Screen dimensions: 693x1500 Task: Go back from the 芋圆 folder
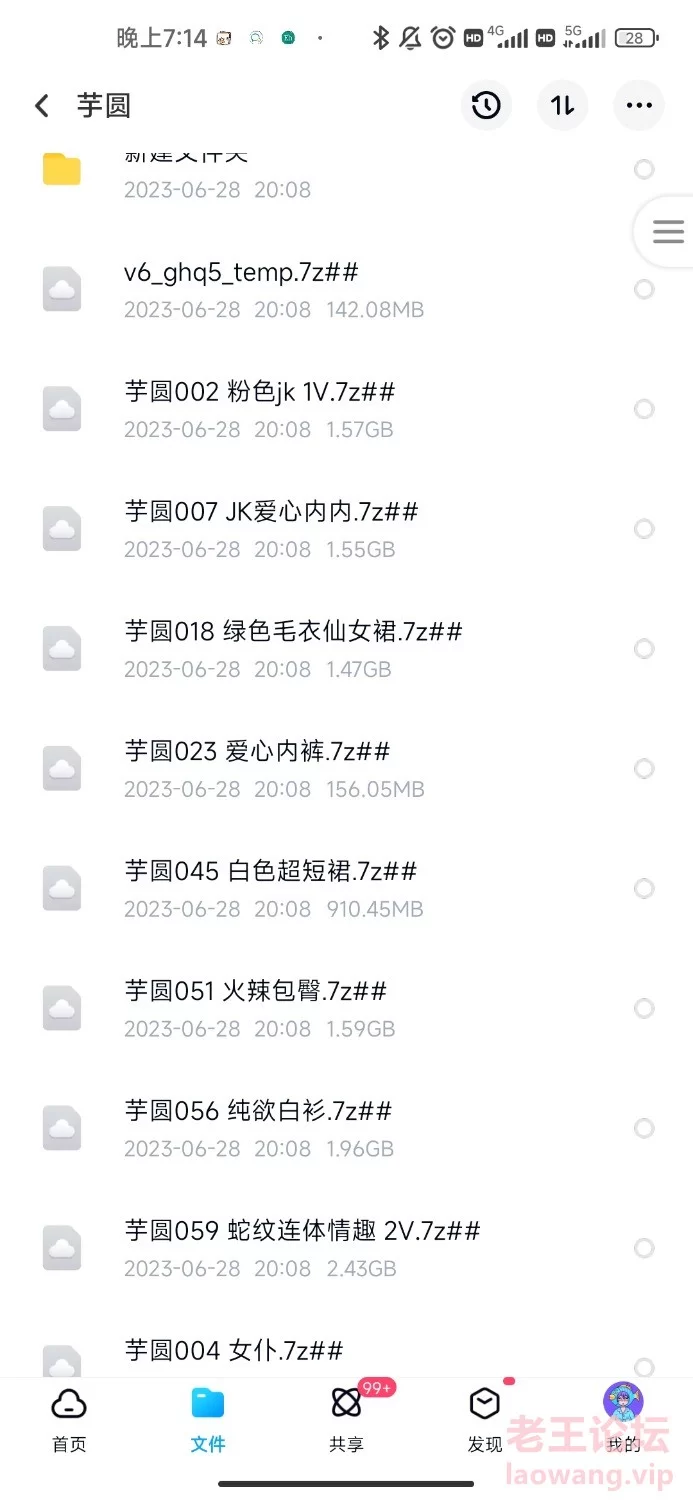(42, 106)
